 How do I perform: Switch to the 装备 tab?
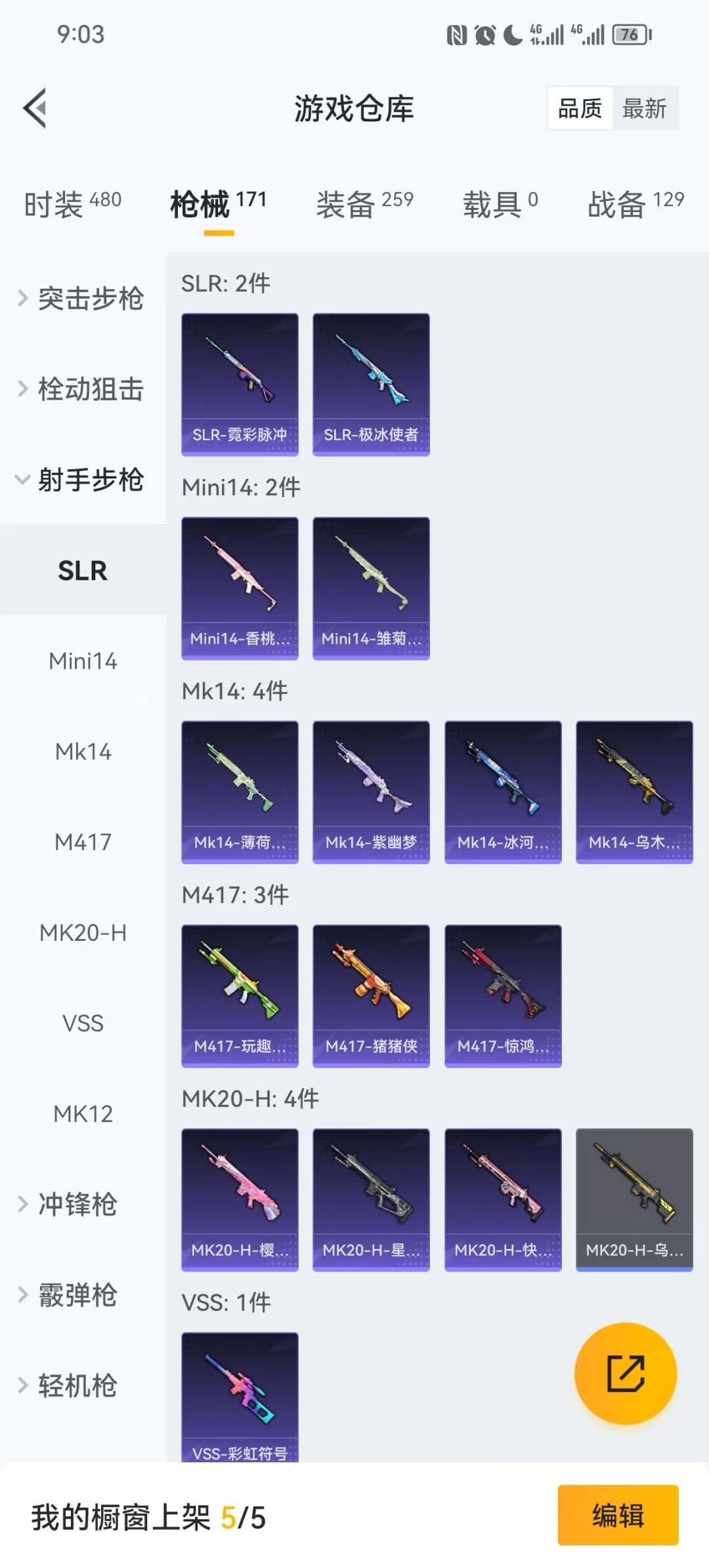pos(364,203)
